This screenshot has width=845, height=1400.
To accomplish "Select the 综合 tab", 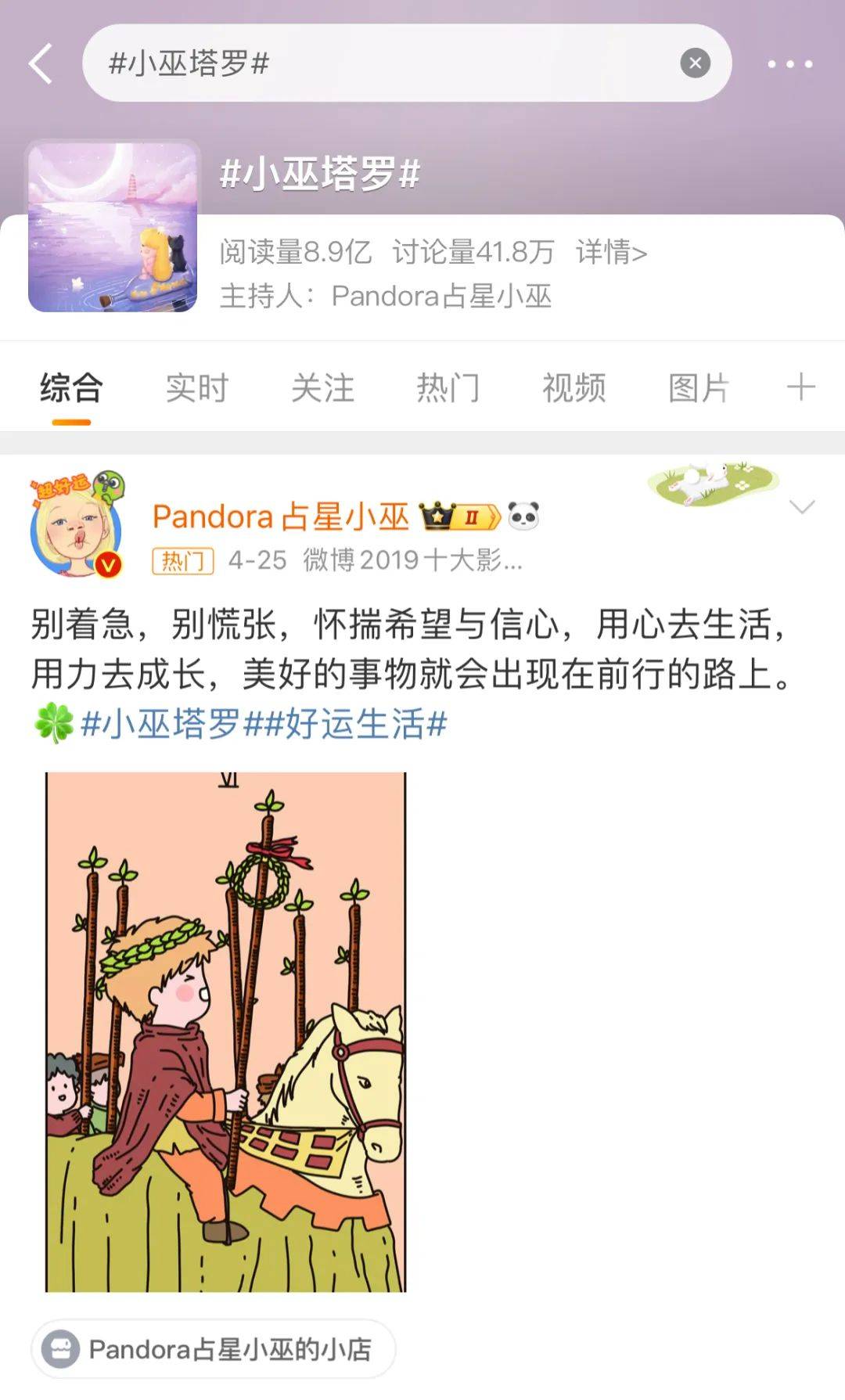I will click(x=71, y=388).
